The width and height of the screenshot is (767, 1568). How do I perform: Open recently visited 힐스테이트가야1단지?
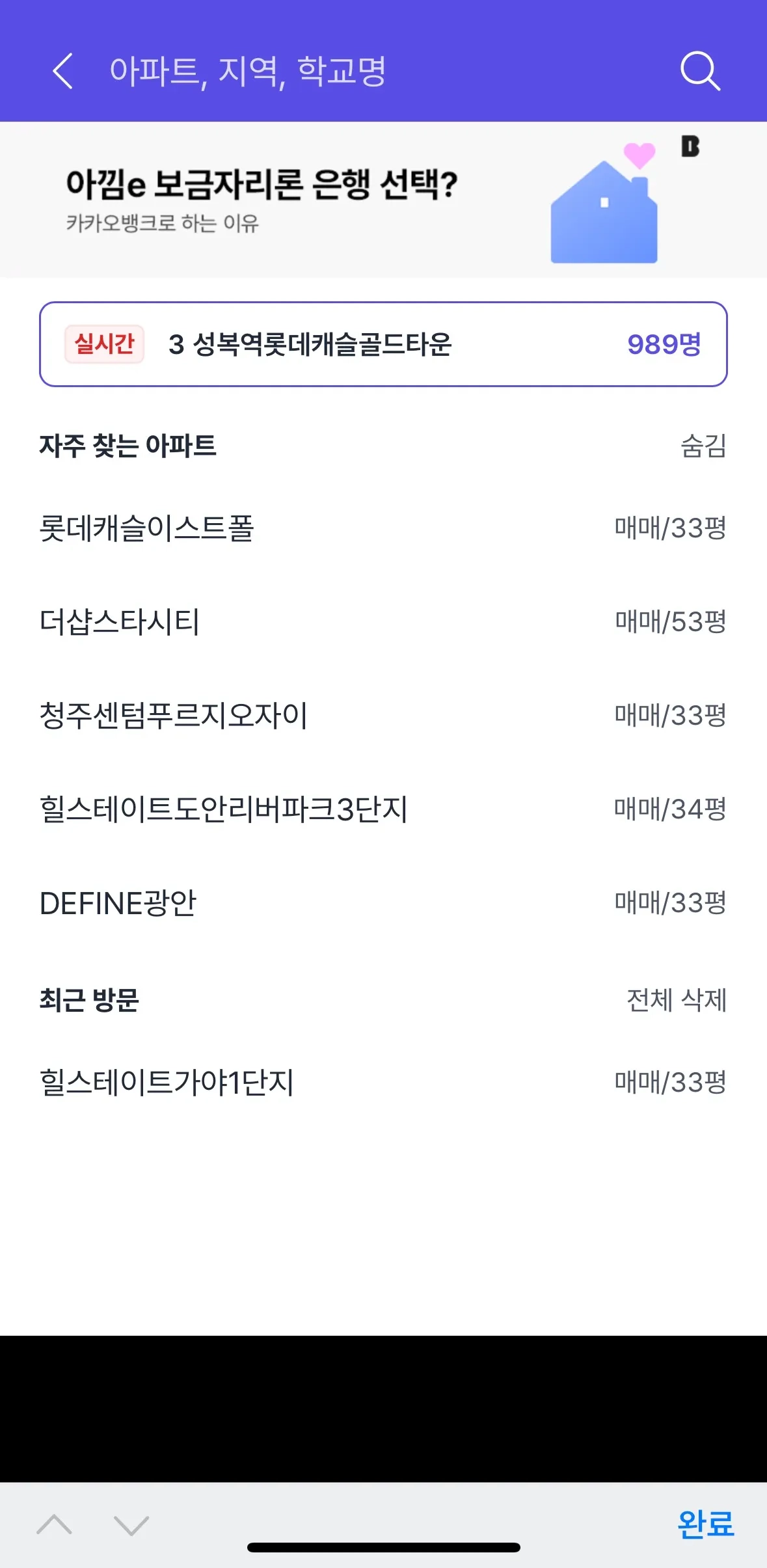tap(167, 1083)
